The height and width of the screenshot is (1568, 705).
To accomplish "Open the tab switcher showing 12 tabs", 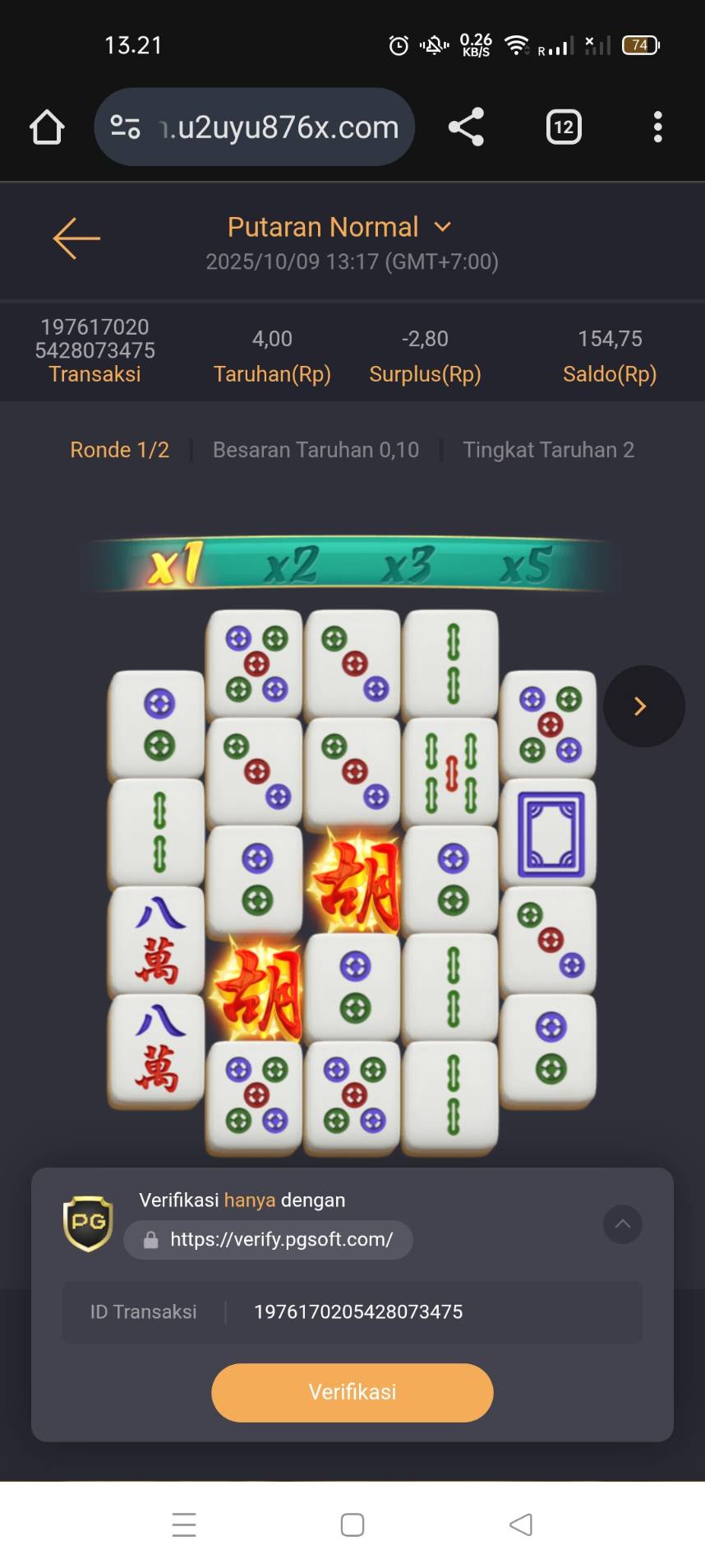I will pos(564,127).
